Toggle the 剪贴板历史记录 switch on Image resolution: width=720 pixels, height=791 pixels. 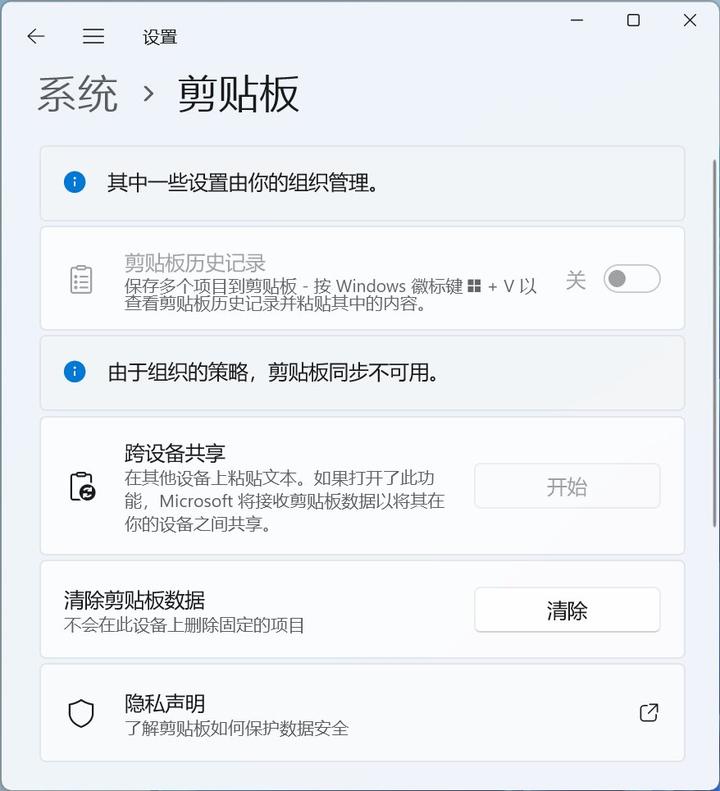pos(631,279)
